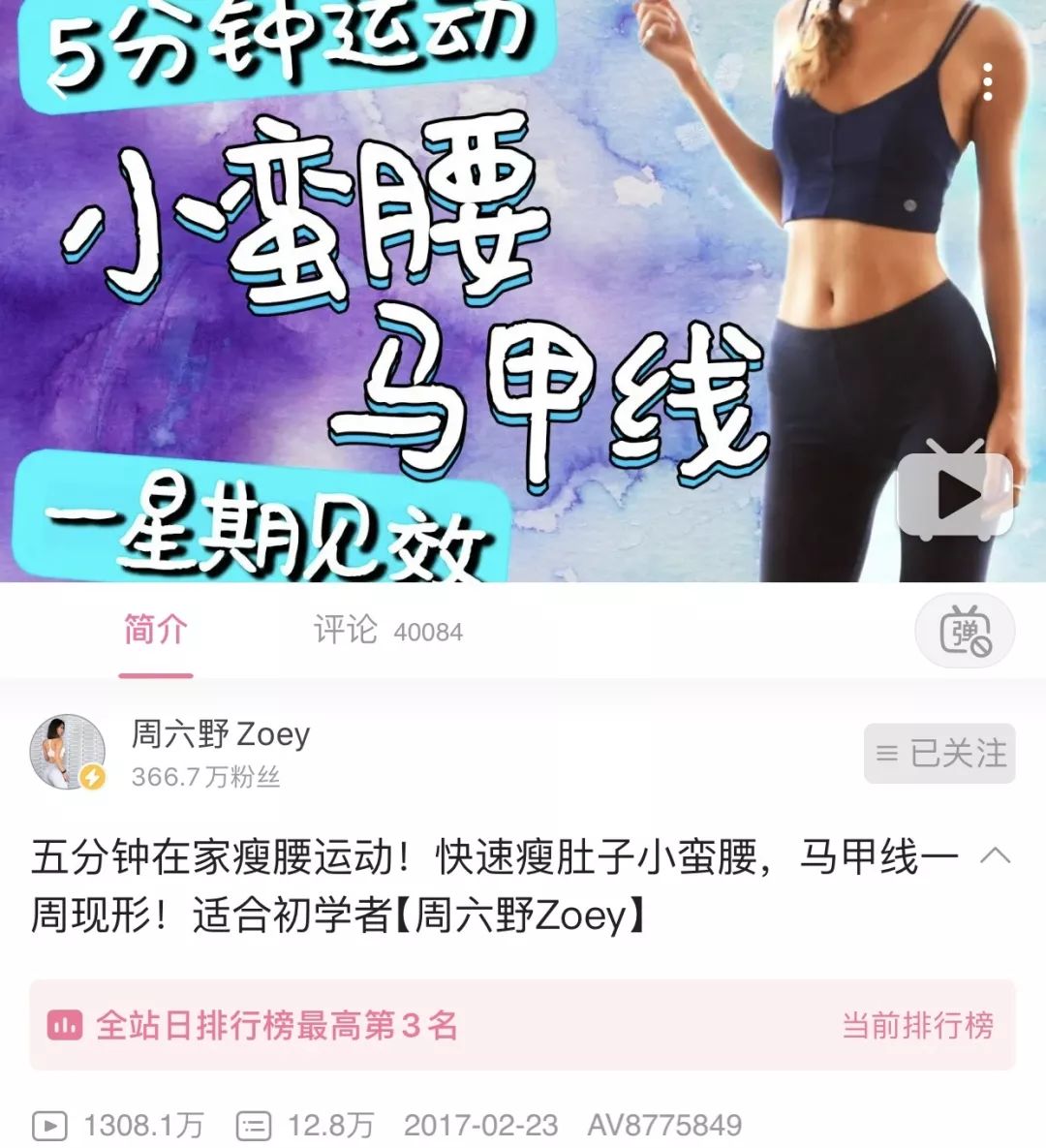
Task: Select the 简介 introduction tab
Action: (x=157, y=628)
